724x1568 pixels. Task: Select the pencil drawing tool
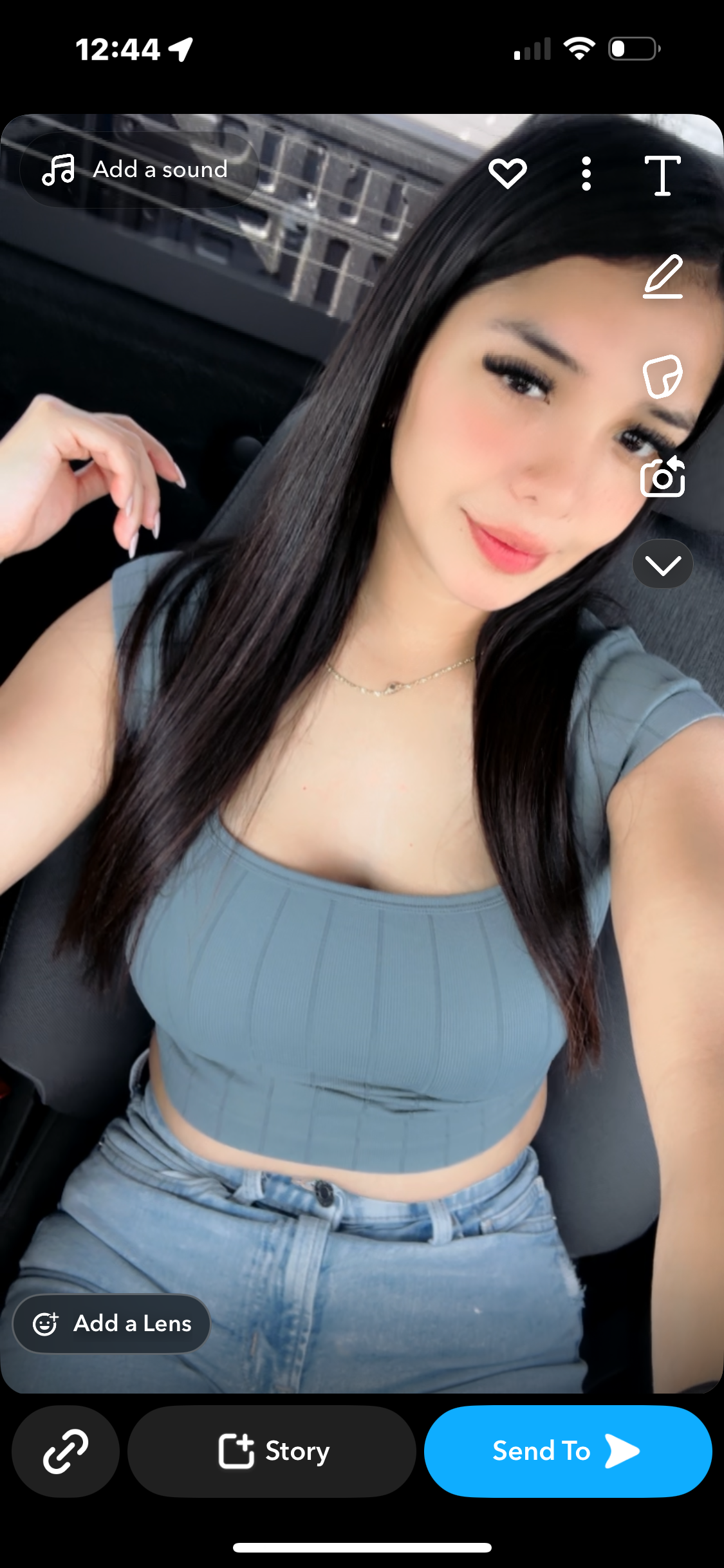coord(663,276)
